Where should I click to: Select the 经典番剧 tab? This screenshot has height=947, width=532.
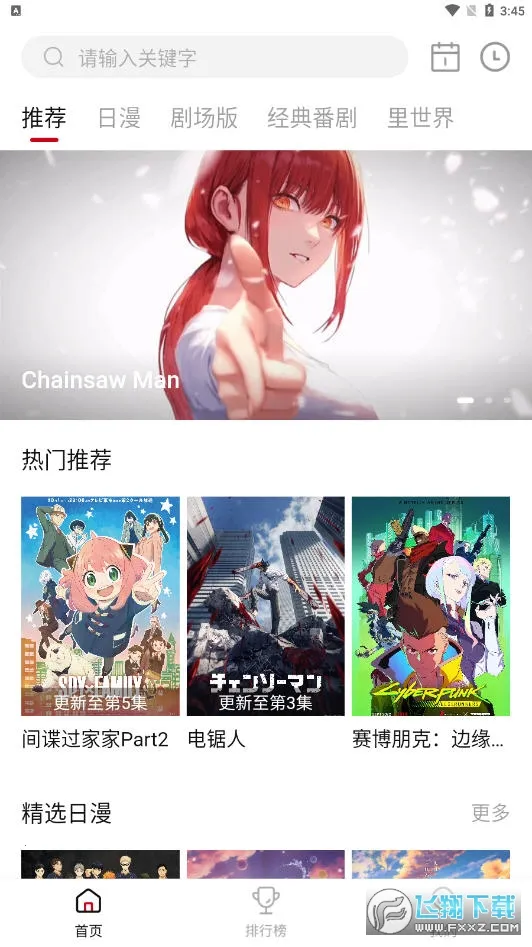(312, 118)
